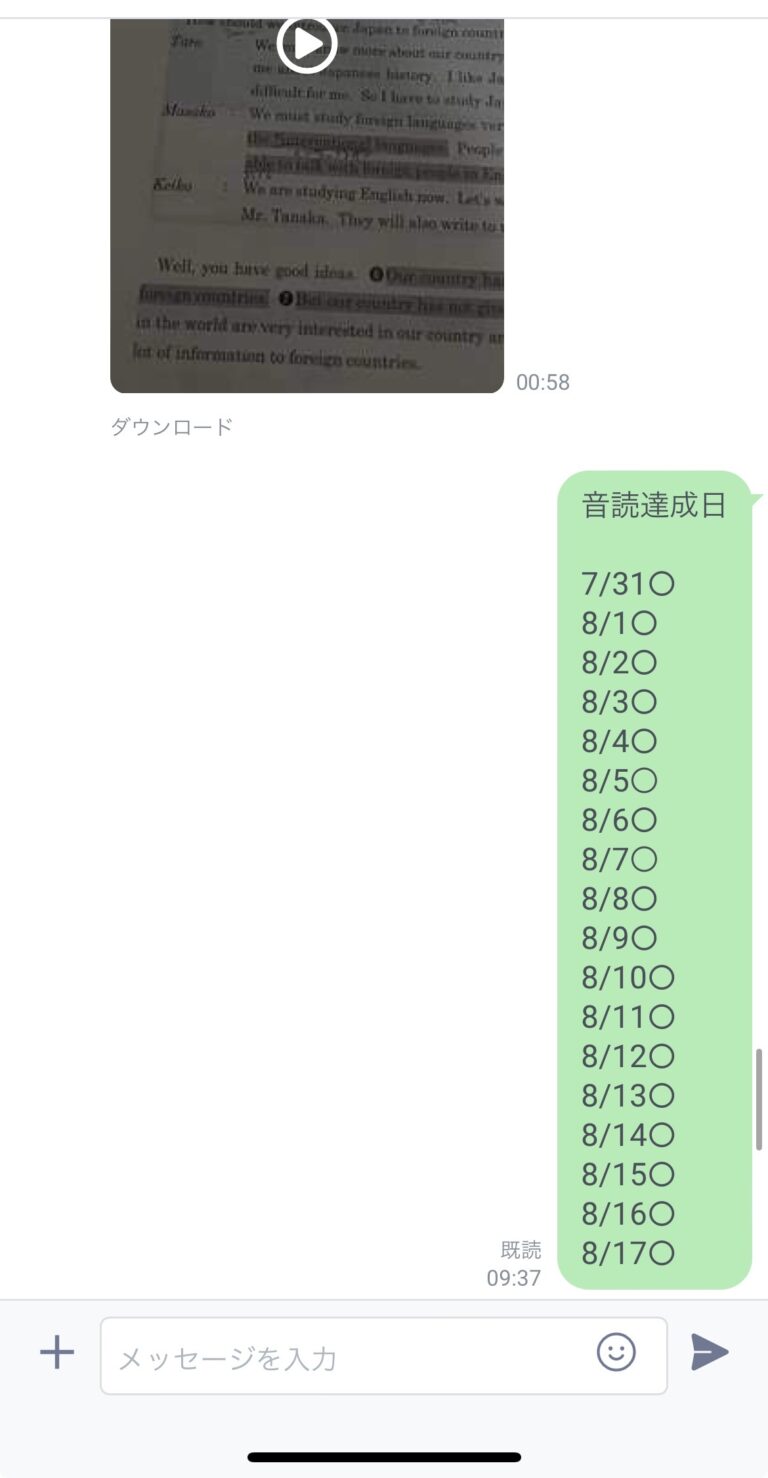Play the video of the textbook page
768x1478 pixels.
306,43
